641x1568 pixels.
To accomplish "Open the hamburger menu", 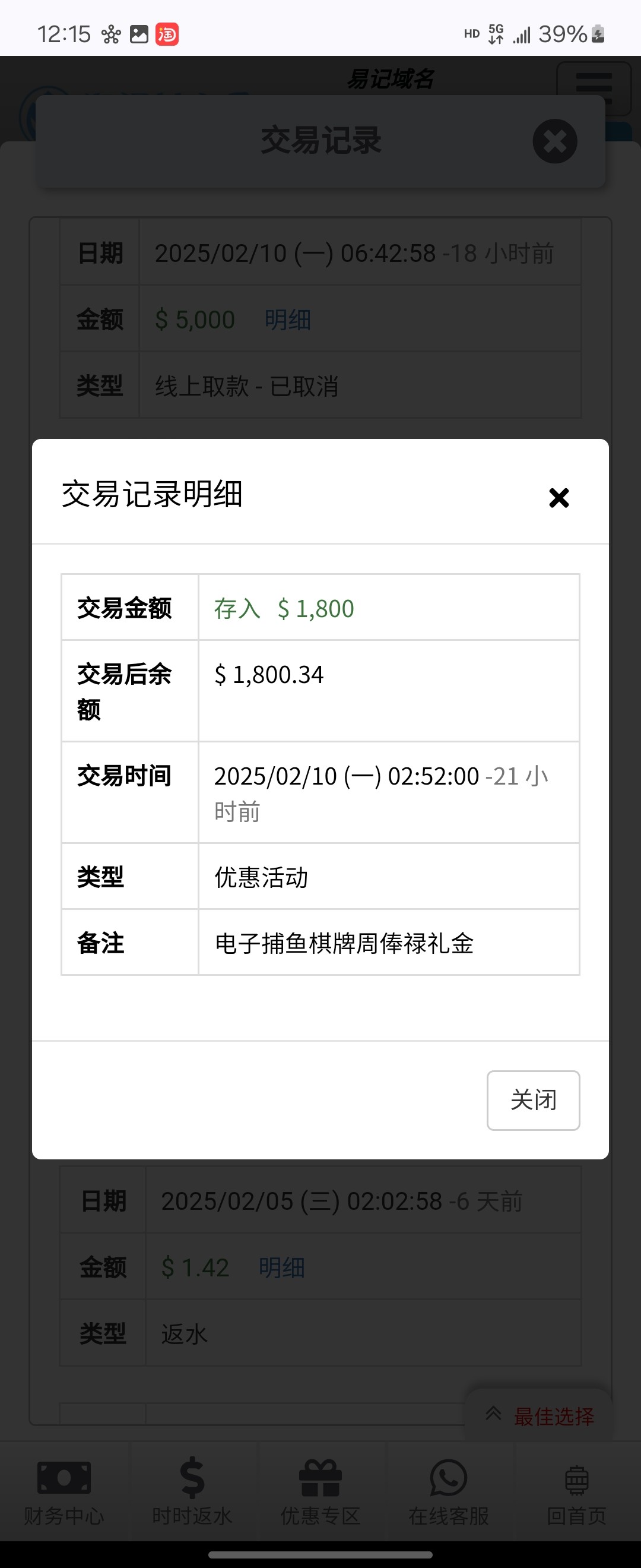I will click(x=594, y=87).
